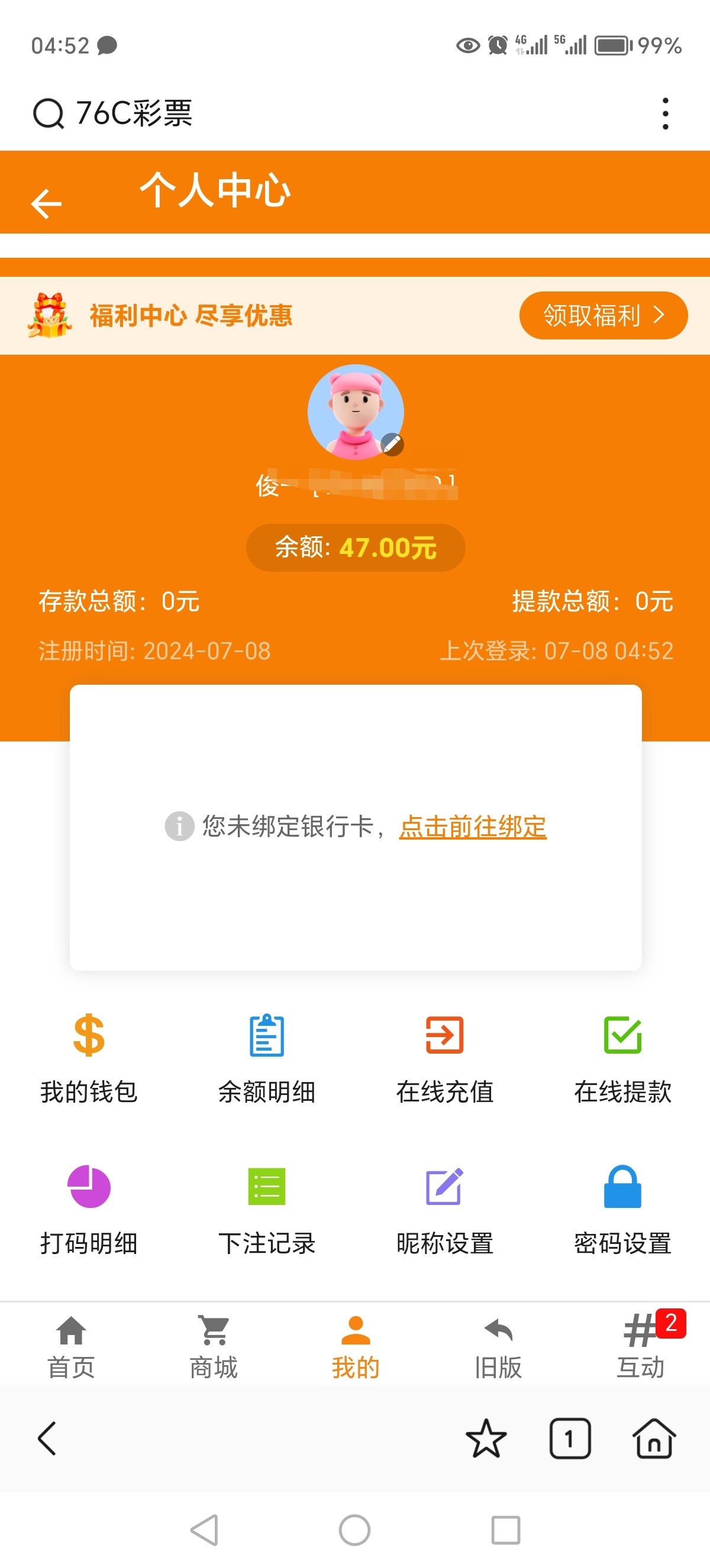Bookmark this page with the star icon
This screenshot has width=710, height=1568.
click(x=486, y=1439)
